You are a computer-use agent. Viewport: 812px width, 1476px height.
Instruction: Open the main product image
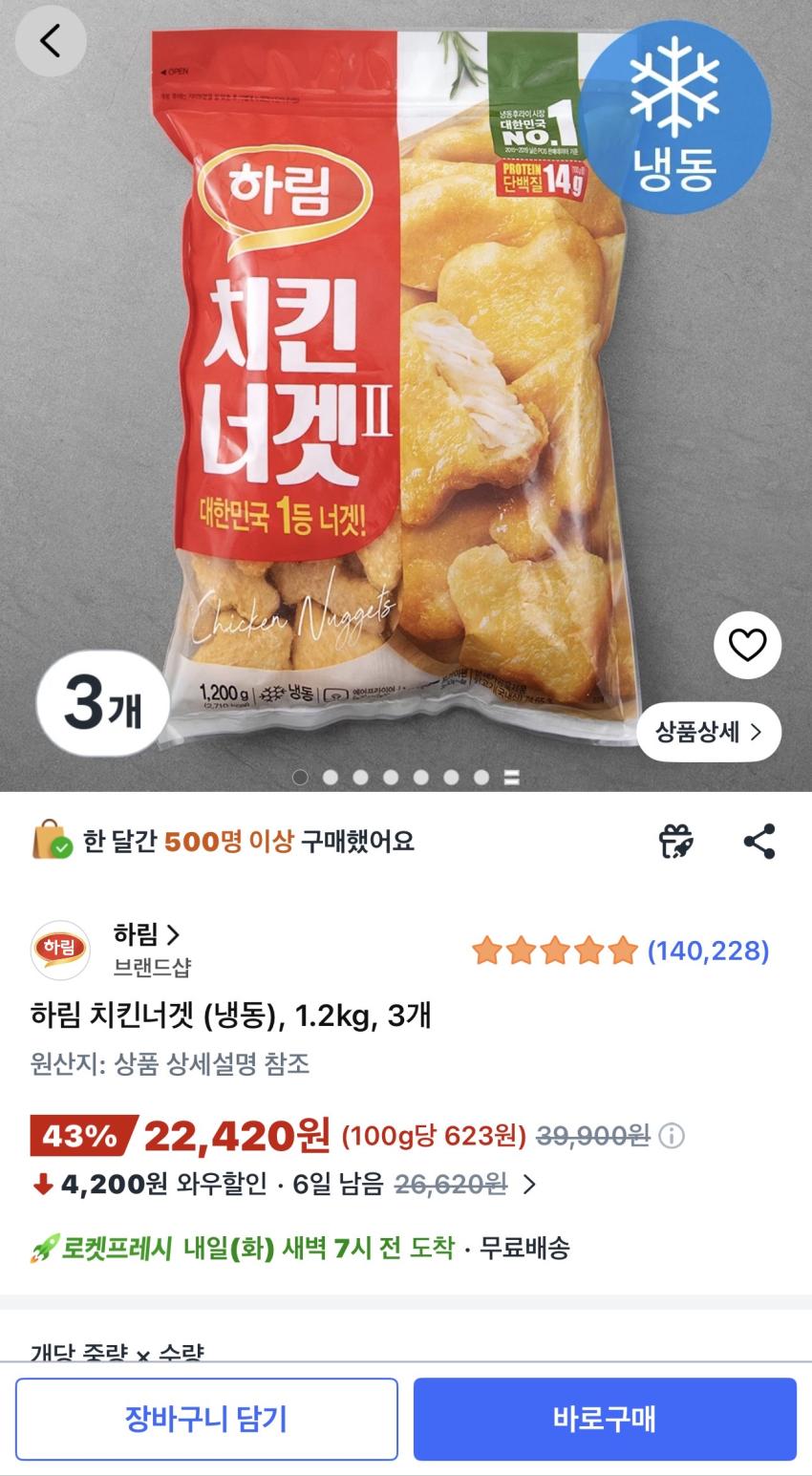[x=406, y=382]
